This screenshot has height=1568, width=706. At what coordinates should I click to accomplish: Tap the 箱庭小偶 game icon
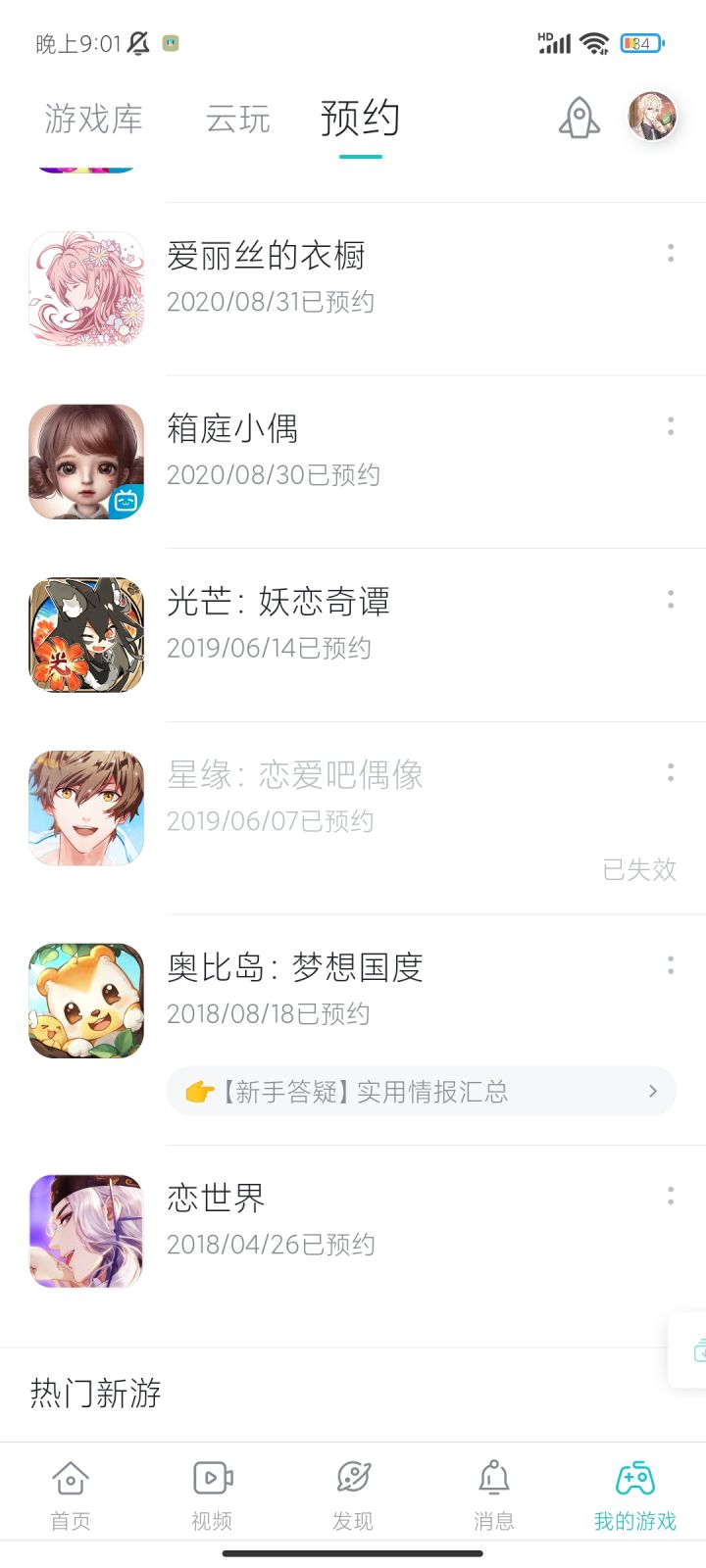coord(85,461)
